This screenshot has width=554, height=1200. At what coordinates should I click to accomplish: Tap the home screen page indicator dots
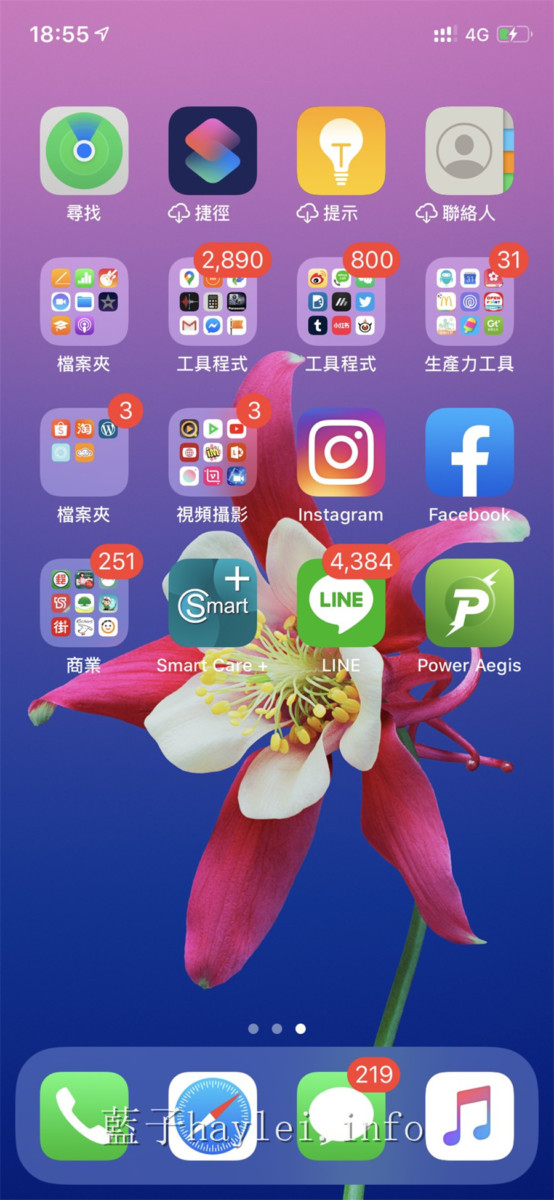(x=277, y=1028)
